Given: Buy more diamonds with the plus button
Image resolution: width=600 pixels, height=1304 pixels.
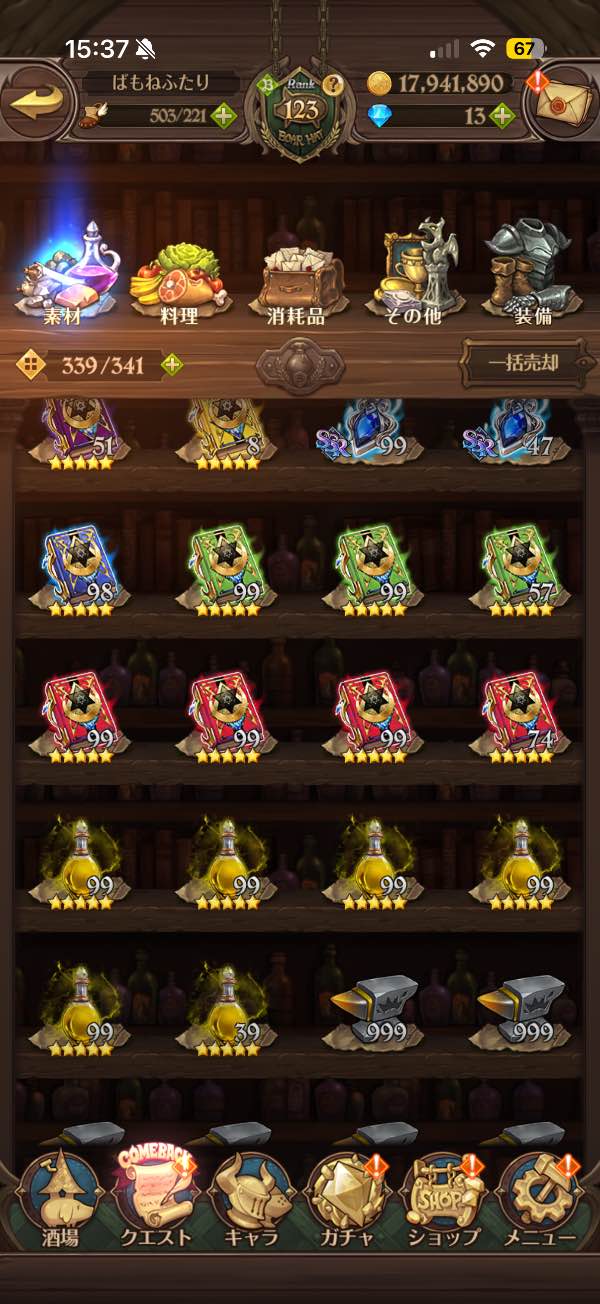Looking at the screenshot, I should click(501, 115).
